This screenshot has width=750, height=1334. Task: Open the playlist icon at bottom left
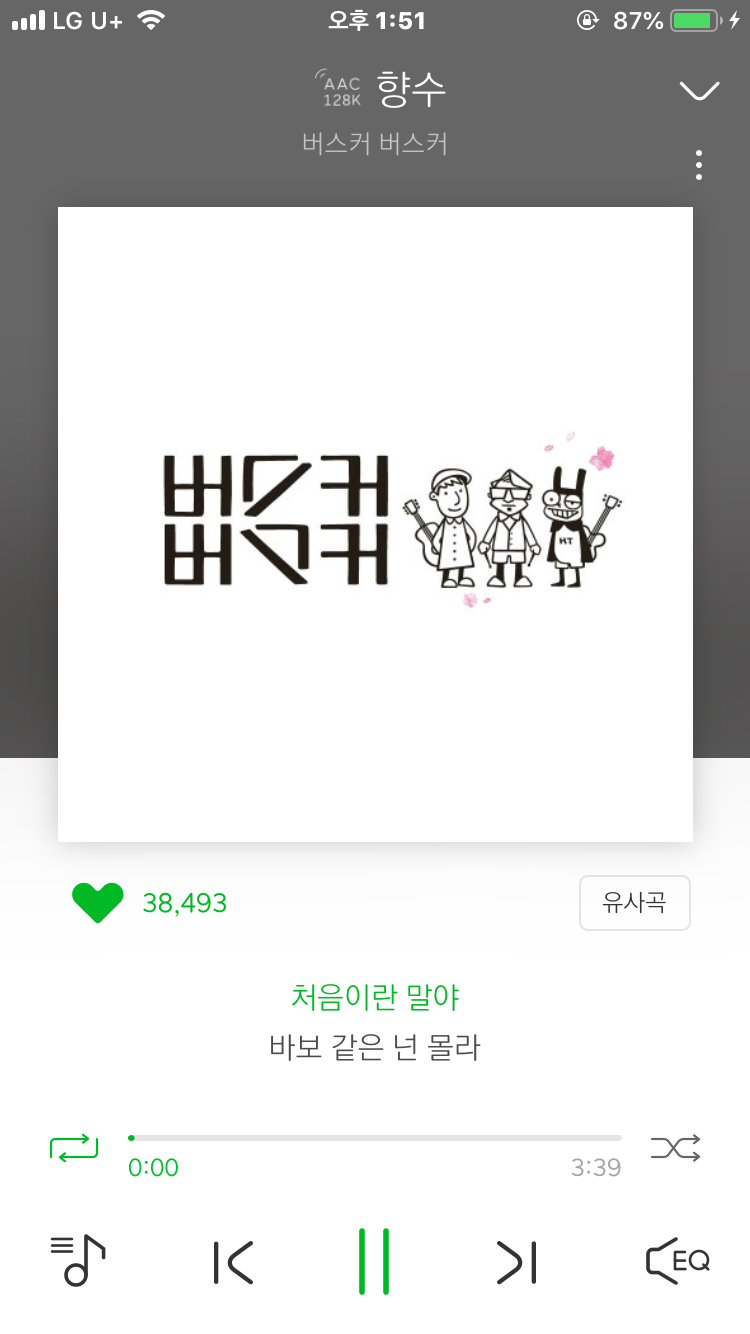tap(78, 1262)
